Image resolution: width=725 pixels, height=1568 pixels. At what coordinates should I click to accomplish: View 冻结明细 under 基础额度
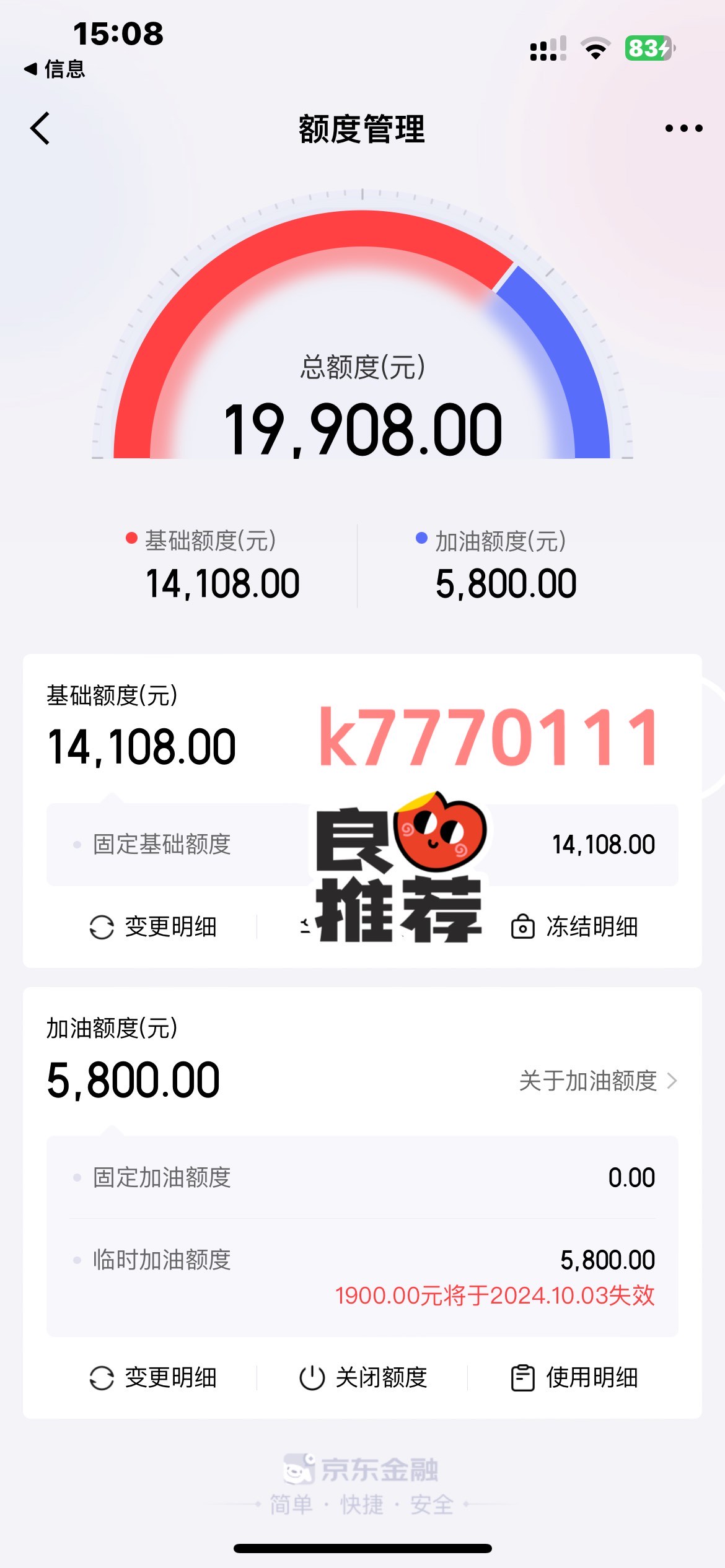(574, 927)
